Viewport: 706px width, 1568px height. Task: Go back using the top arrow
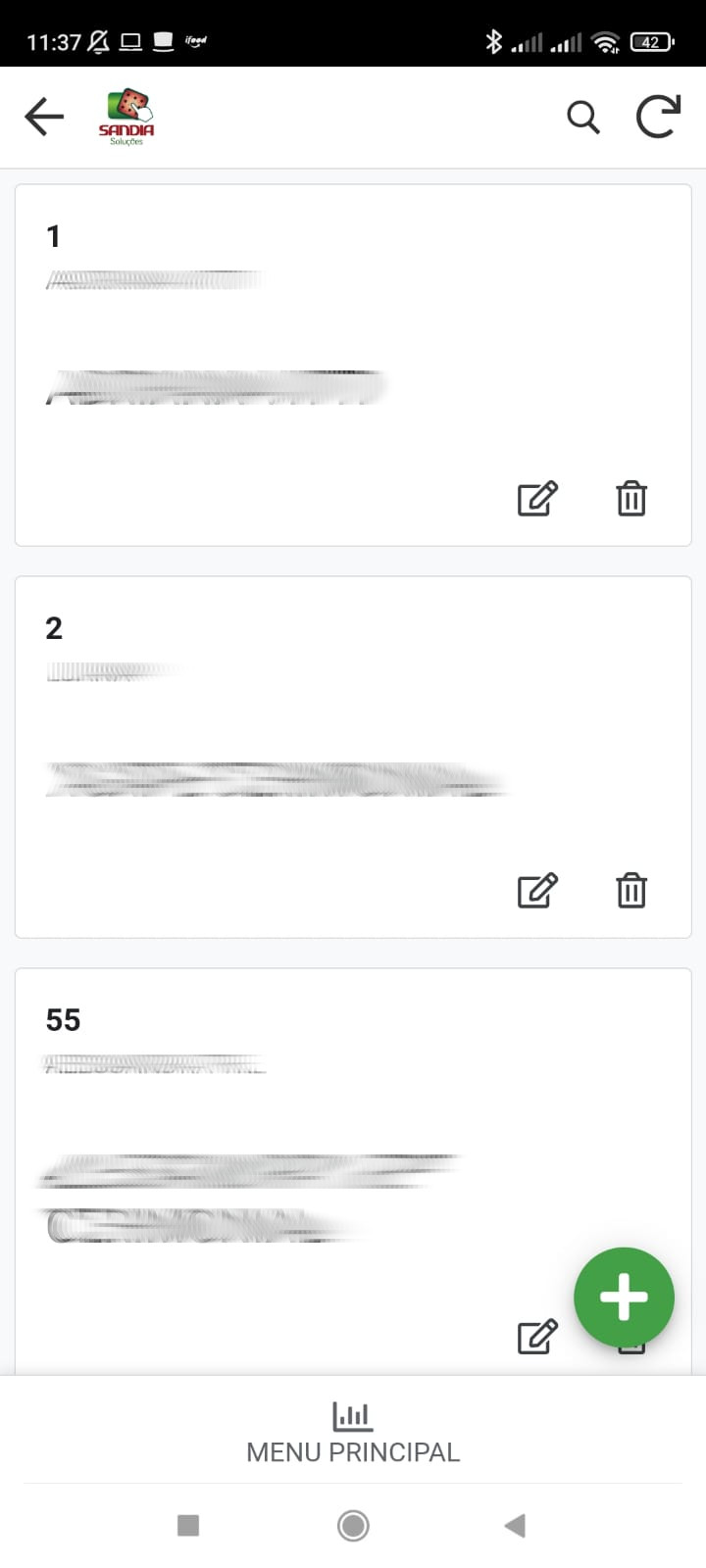coord(44,117)
